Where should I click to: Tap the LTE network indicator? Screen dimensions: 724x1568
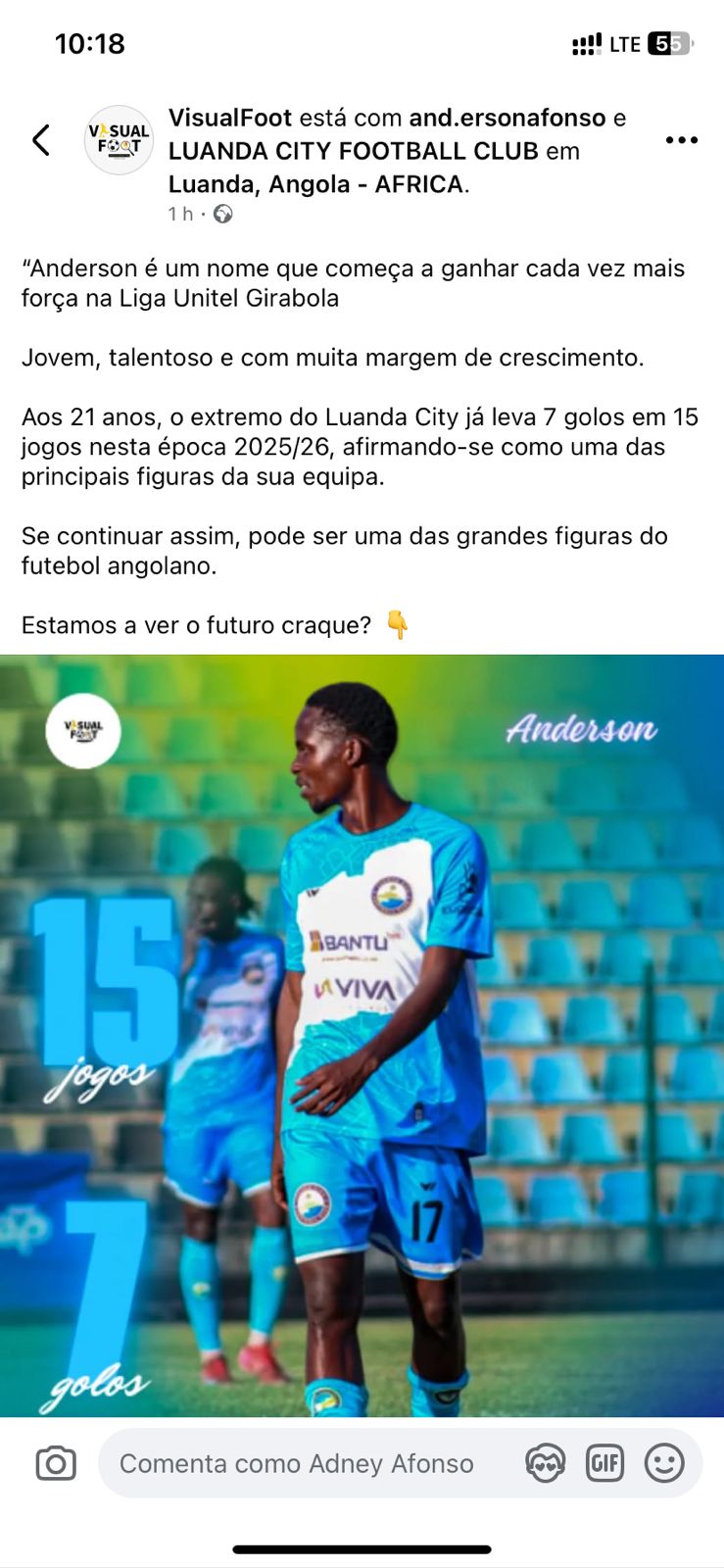[627, 43]
